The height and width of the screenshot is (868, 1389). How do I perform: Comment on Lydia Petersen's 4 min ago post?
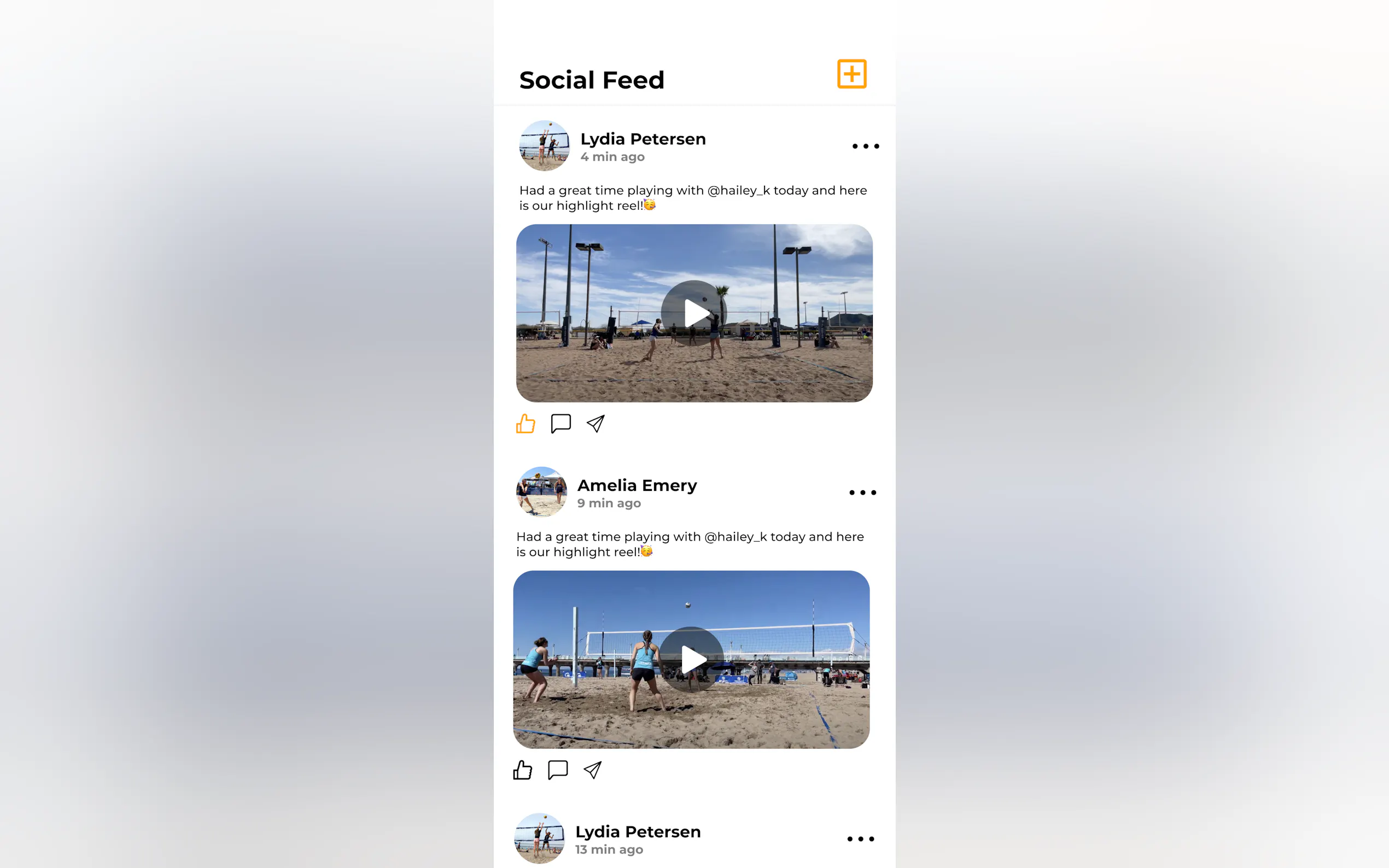561,424
